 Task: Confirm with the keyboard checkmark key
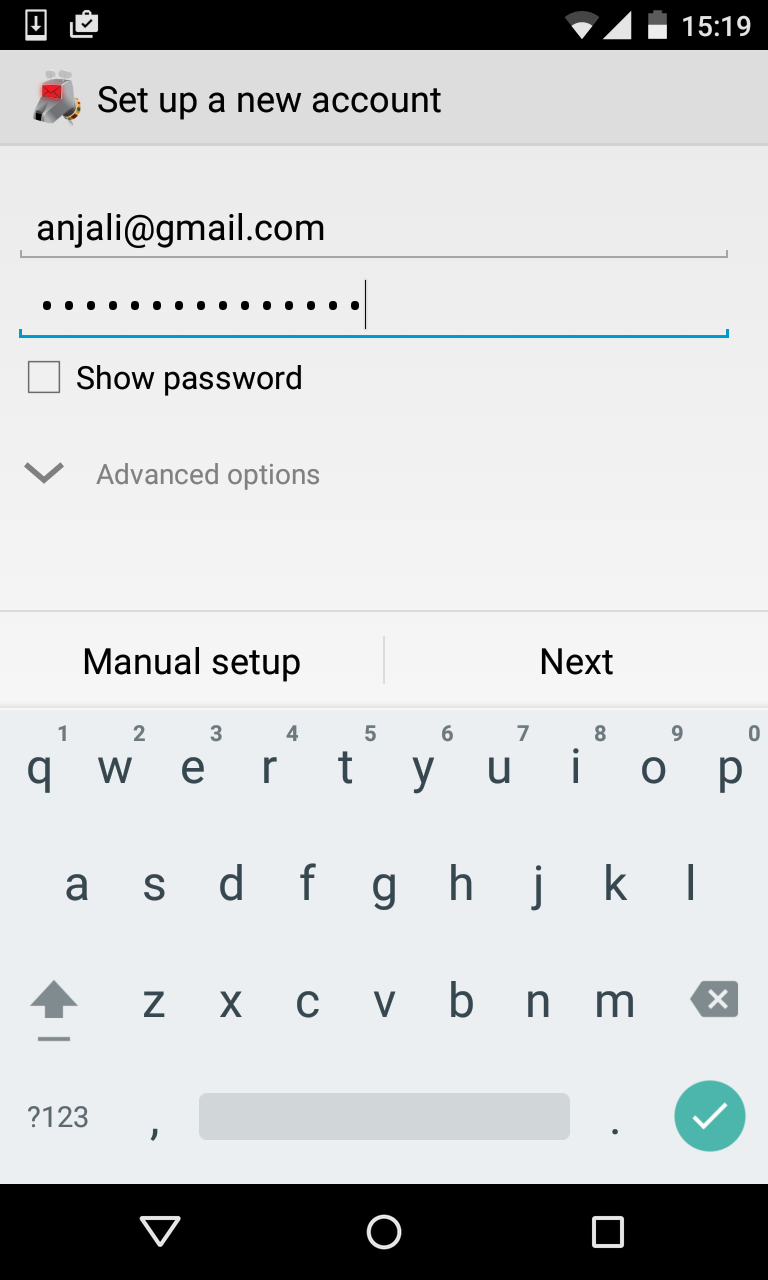click(709, 1116)
